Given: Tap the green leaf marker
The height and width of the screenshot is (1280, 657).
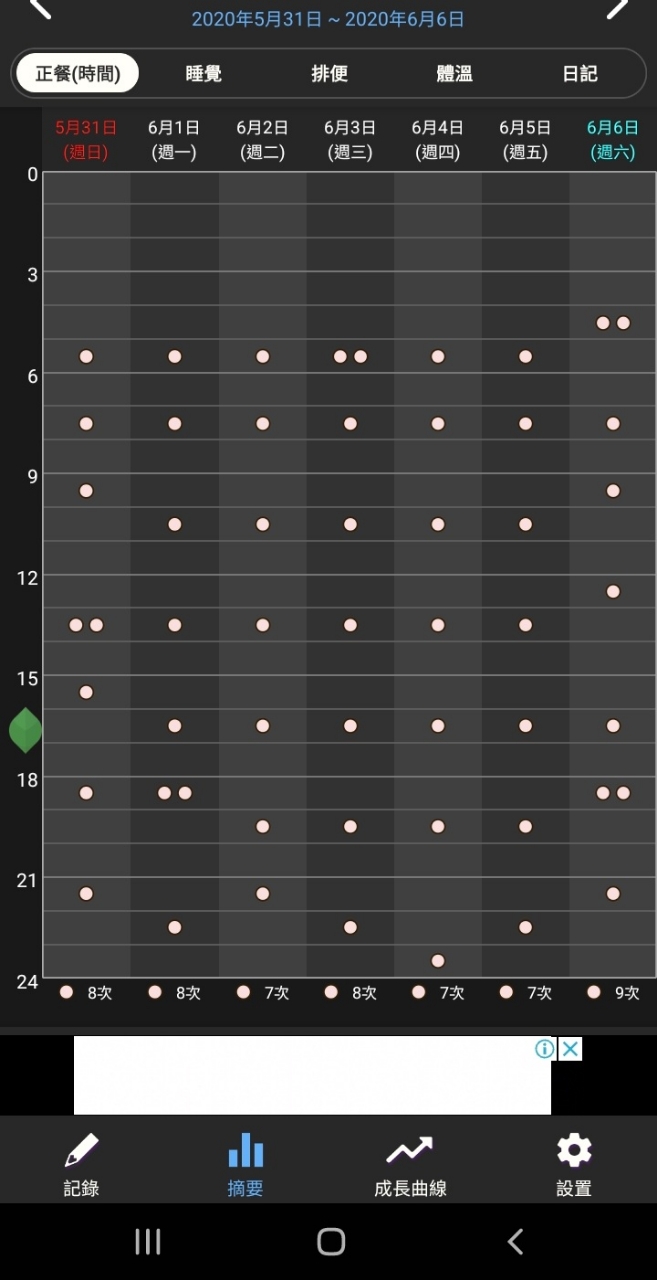Looking at the screenshot, I should 25,730.
